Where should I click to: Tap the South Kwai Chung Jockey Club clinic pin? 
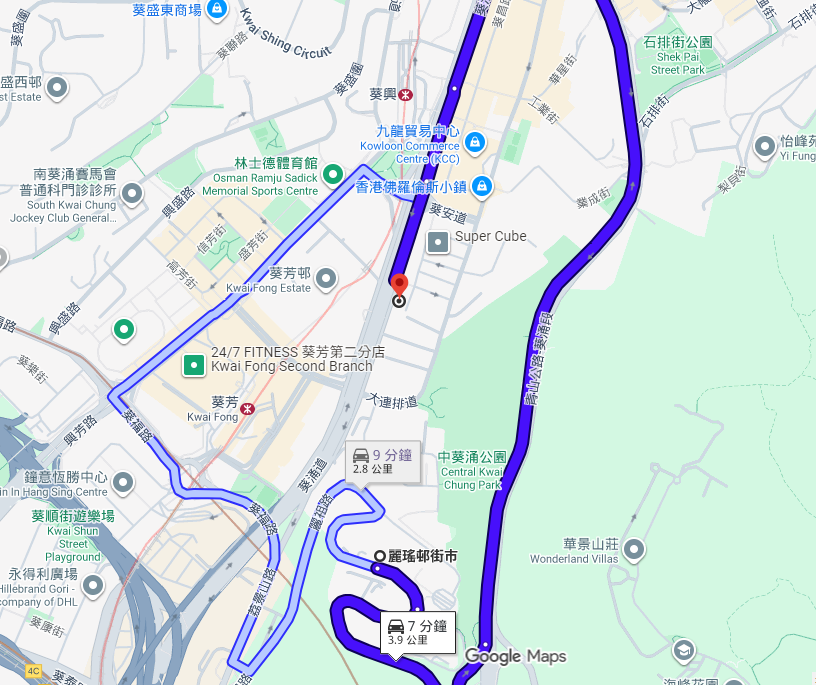click(x=132, y=192)
